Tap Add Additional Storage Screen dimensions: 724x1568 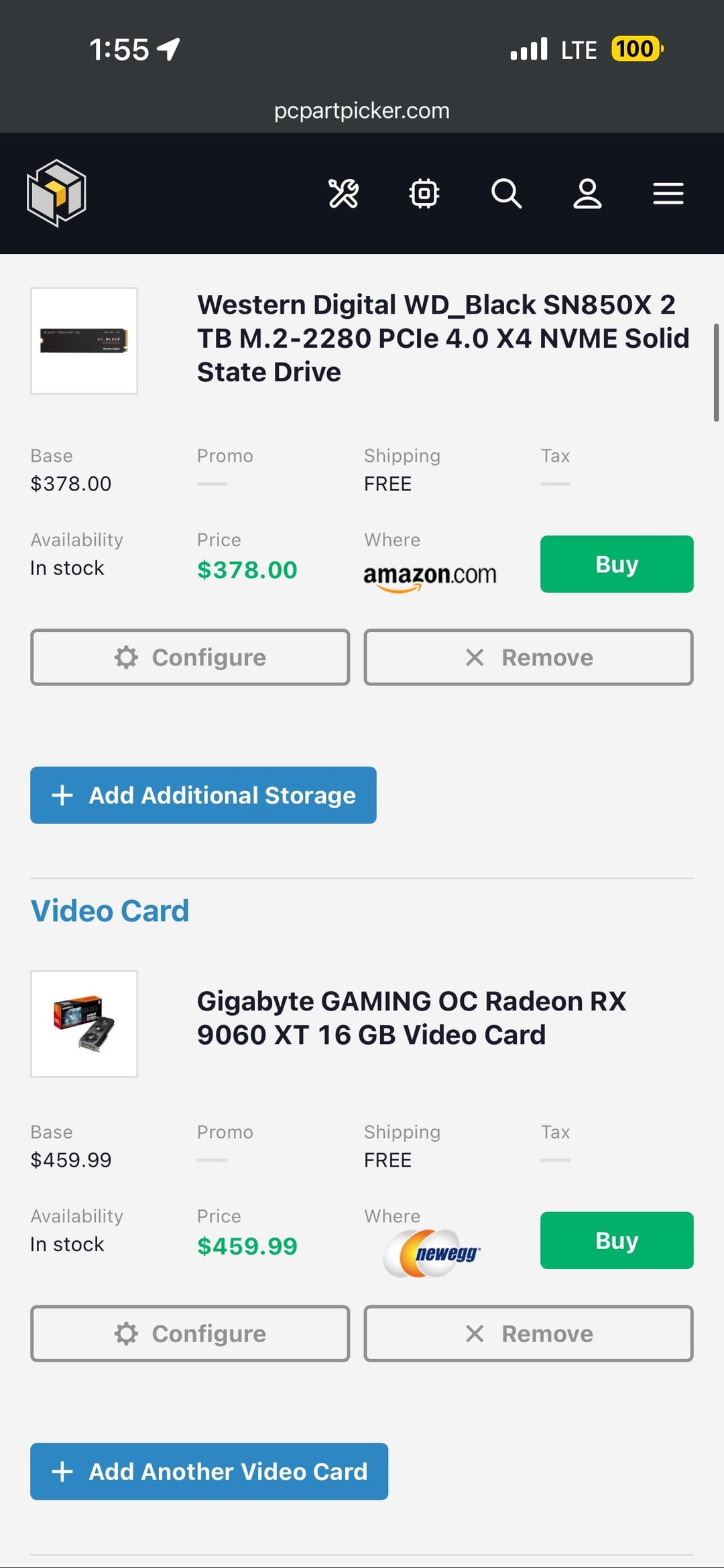click(203, 795)
